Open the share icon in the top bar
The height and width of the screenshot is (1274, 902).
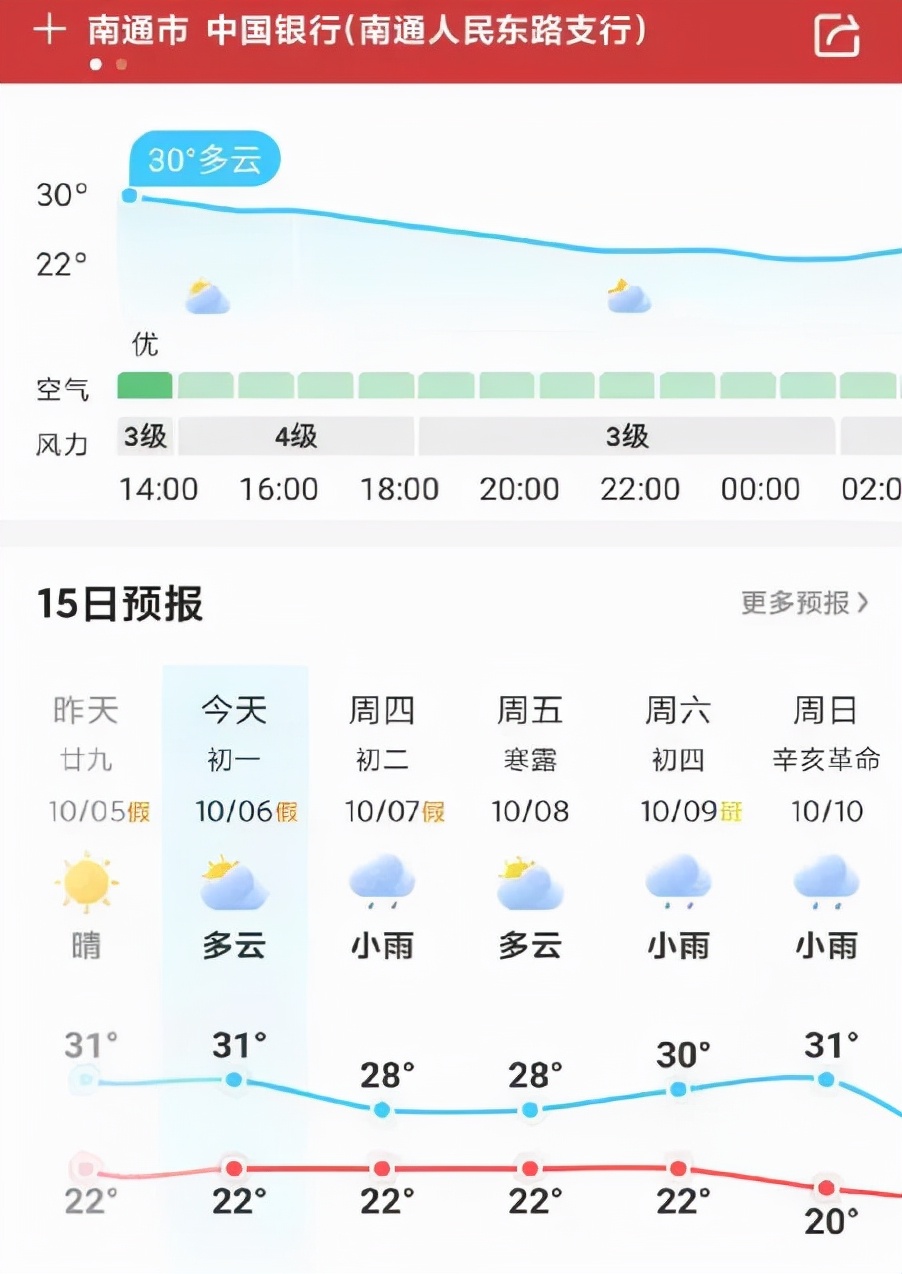point(838,33)
